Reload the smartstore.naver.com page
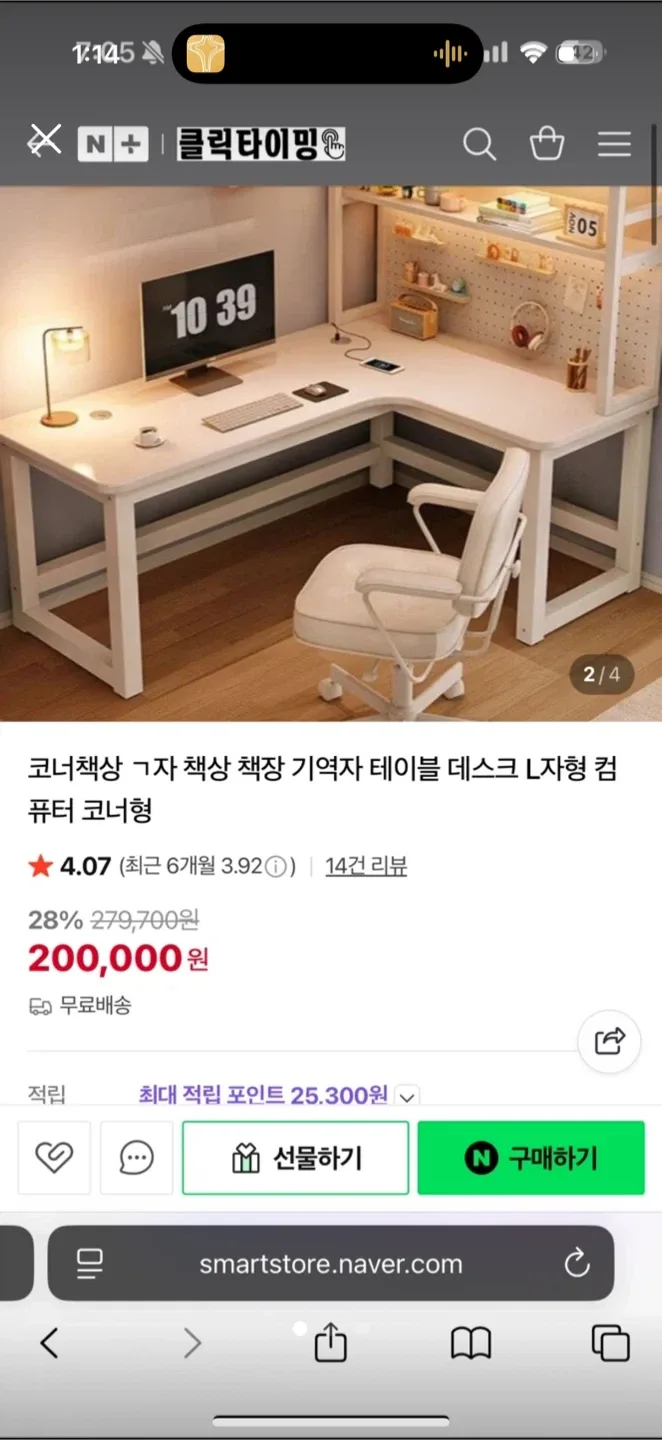 pos(577,1263)
